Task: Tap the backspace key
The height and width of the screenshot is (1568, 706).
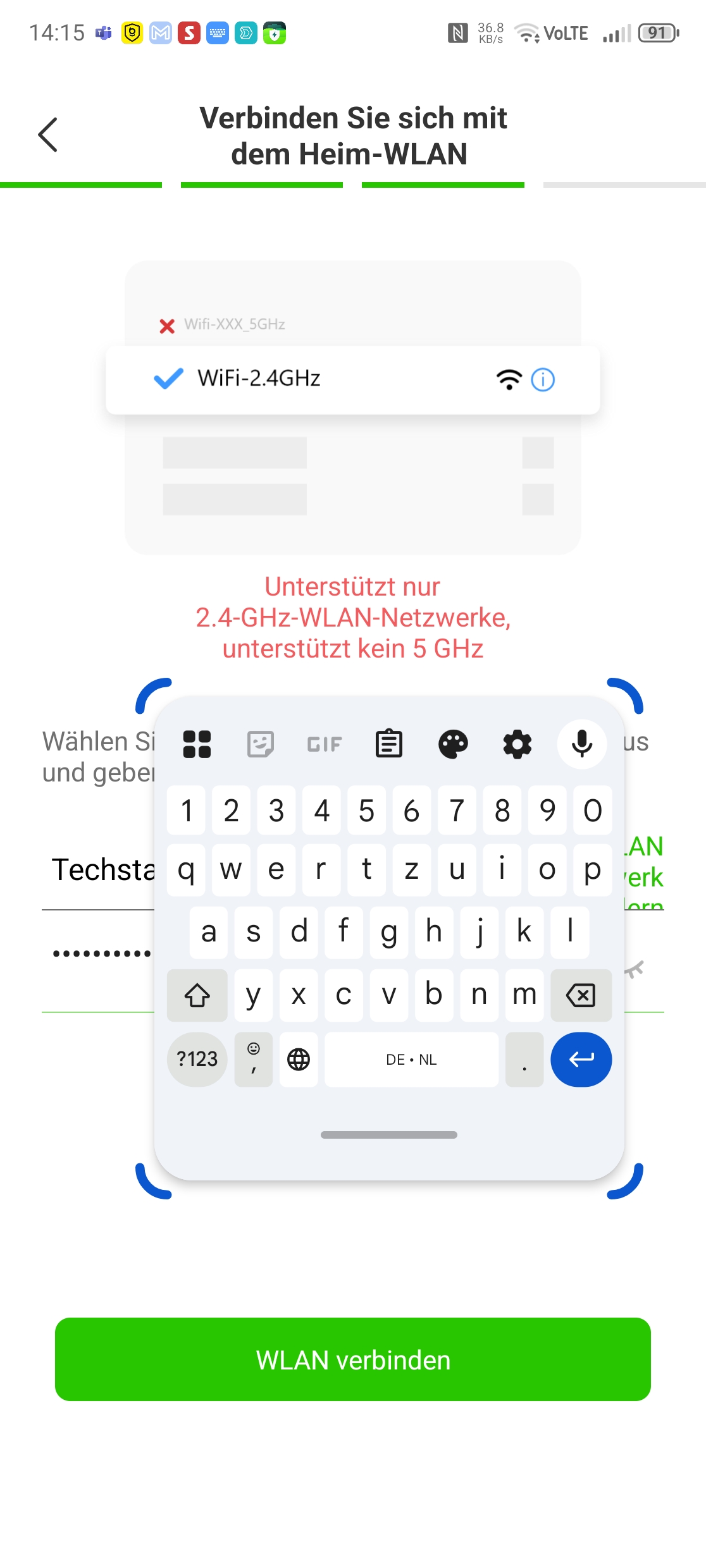Action: pos(581,995)
